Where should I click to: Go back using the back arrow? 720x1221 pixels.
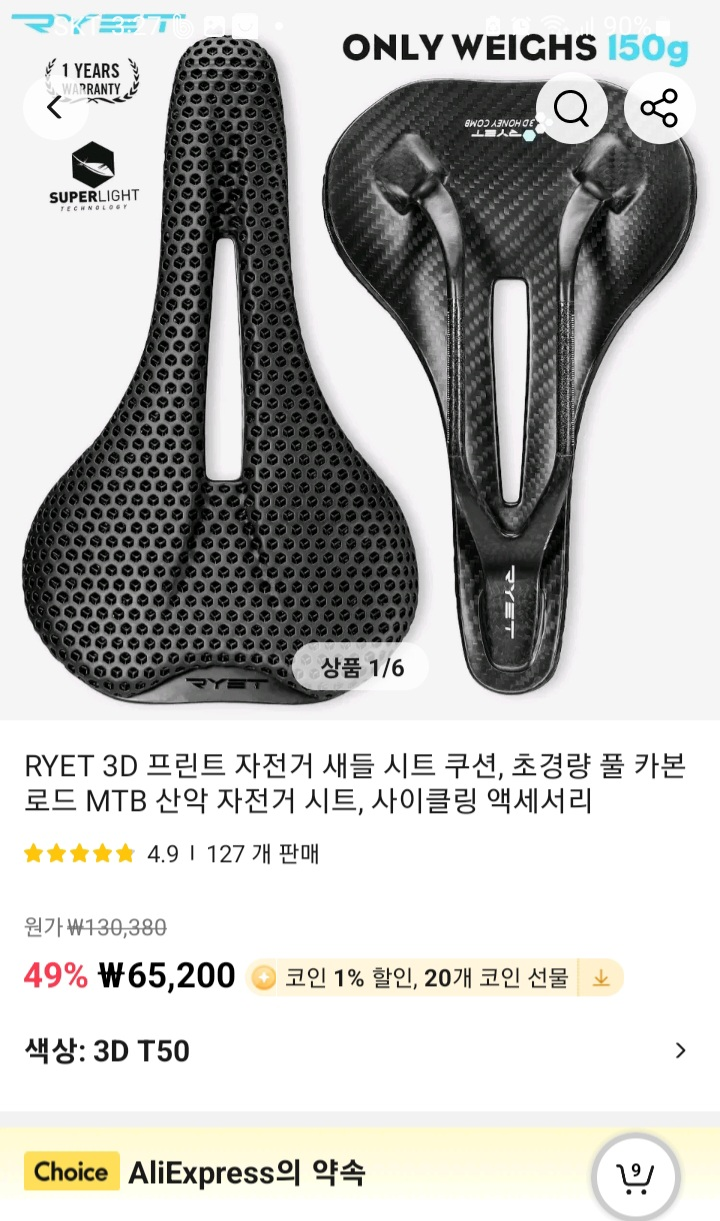55,107
